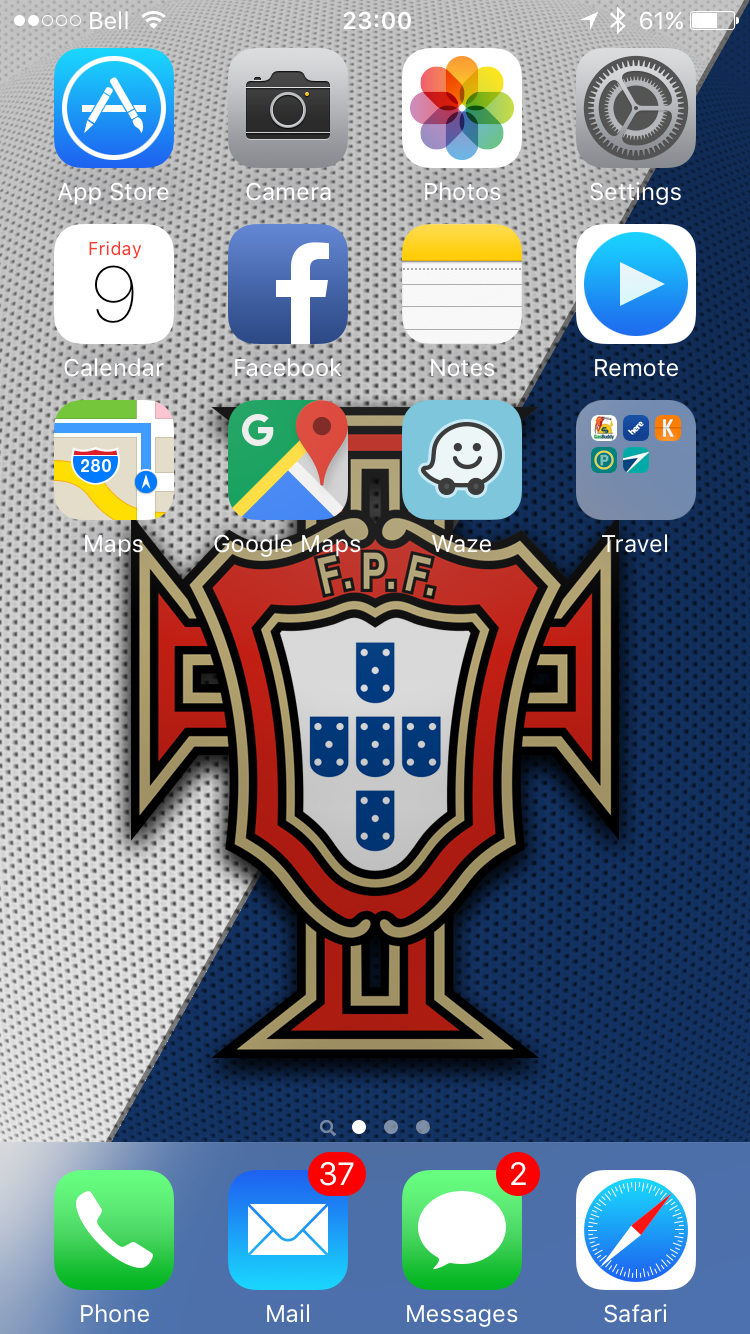Image resolution: width=750 pixels, height=1334 pixels.
Task: Open the Calendar app
Action: (x=114, y=284)
